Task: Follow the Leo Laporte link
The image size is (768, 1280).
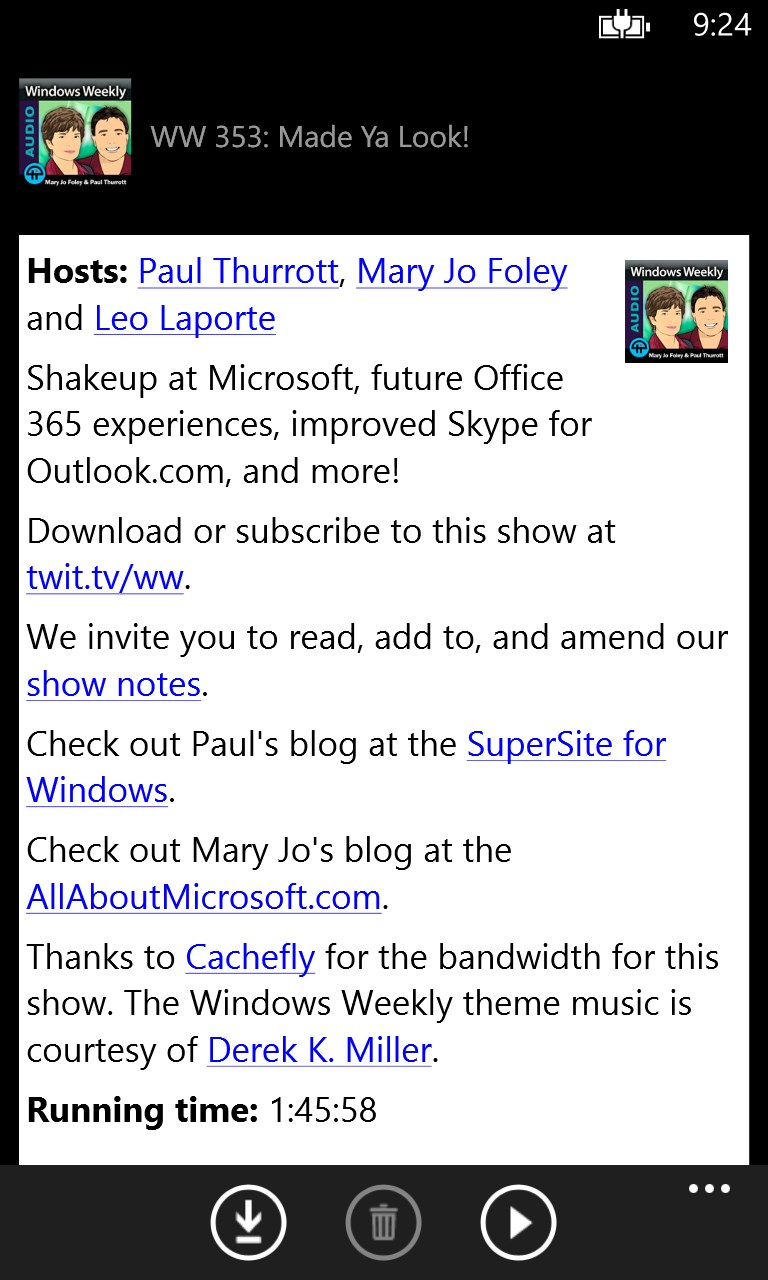Action: tap(185, 319)
